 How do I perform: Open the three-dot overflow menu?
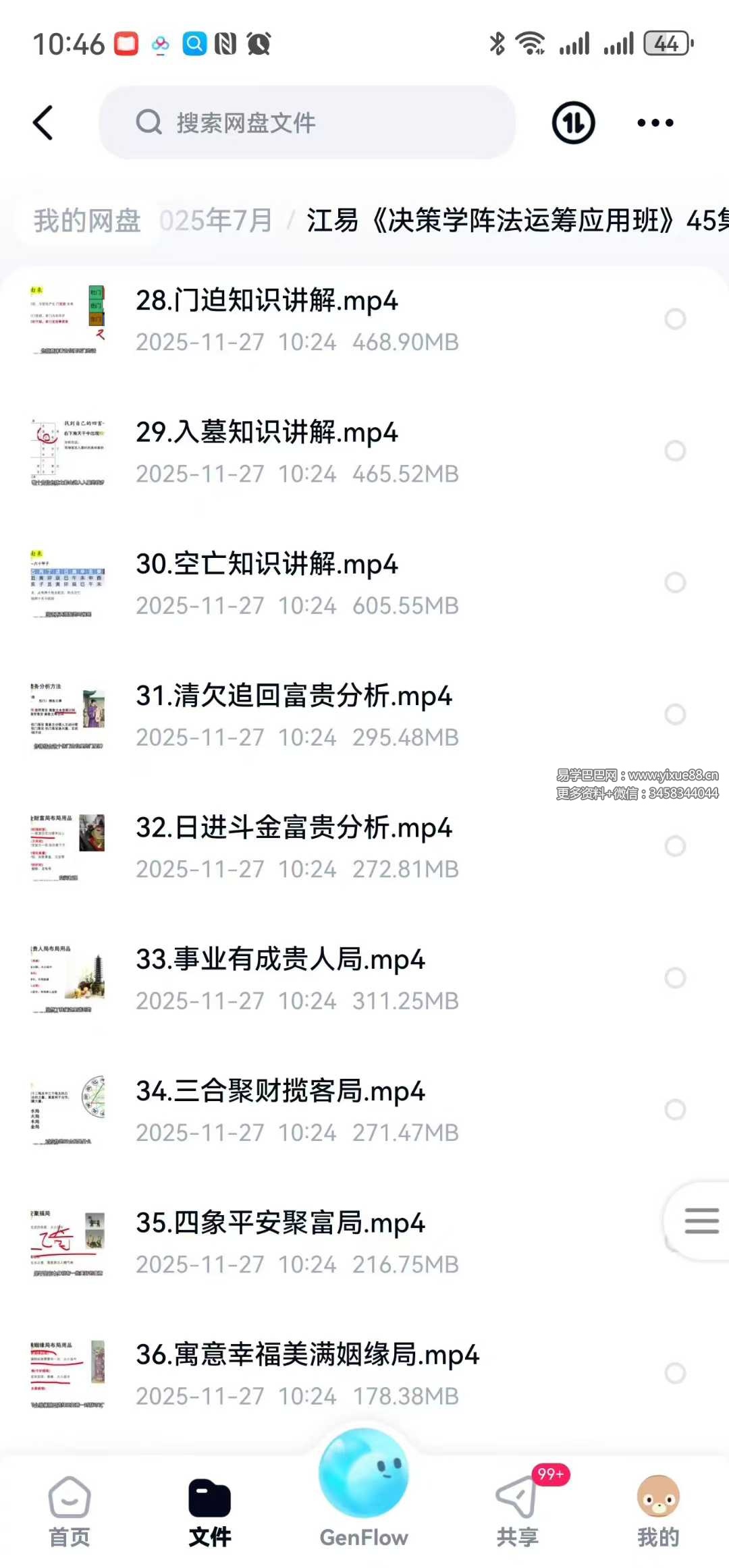tap(655, 123)
